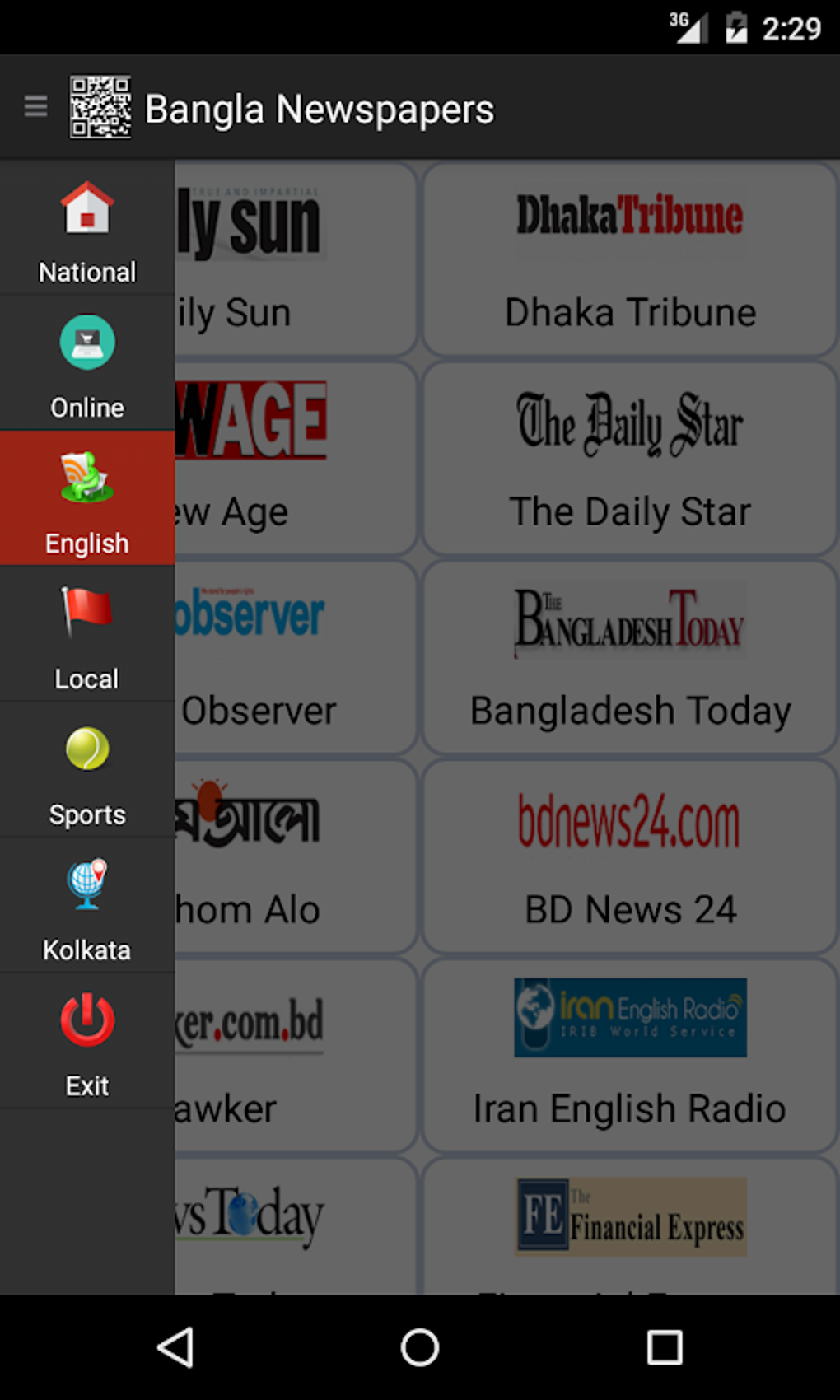Image resolution: width=840 pixels, height=1400 pixels.
Task: Open the Local newspapers category
Action: 87,635
